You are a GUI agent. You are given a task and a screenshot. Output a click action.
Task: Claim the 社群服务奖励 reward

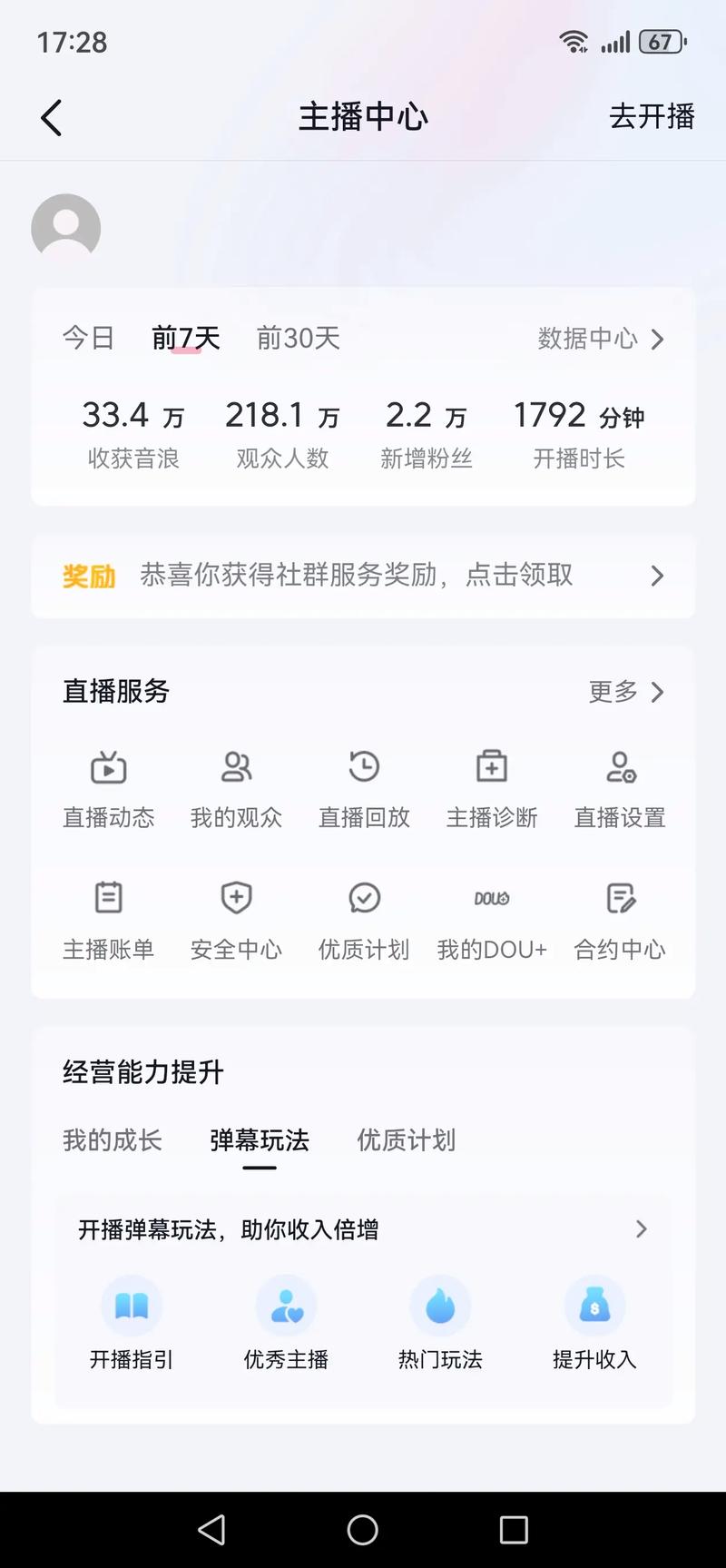click(363, 576)
